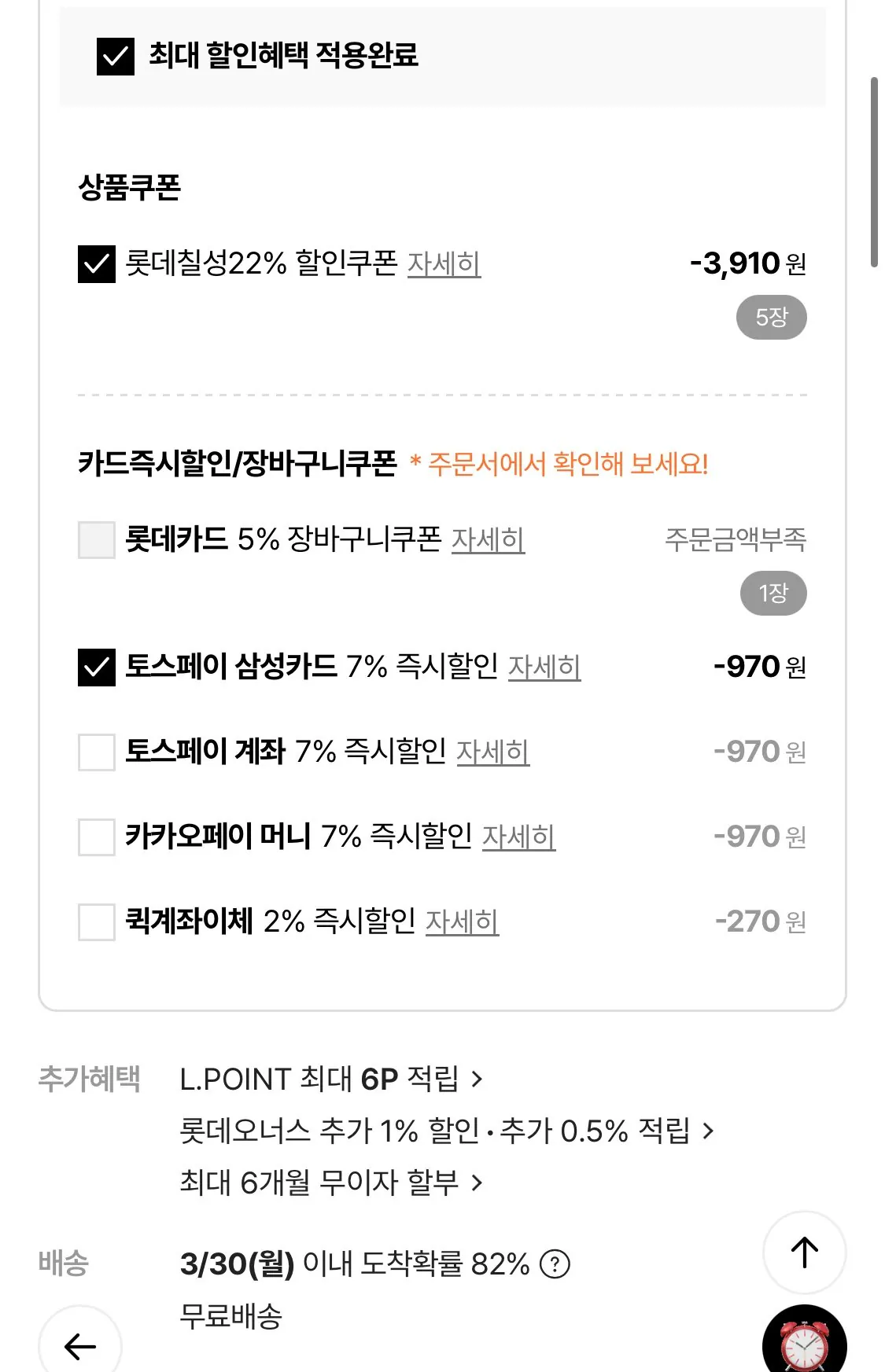Enable 퀵계좌이체 2% 즉시할인
Screen dimensions: 885x1372
[97, 924]
